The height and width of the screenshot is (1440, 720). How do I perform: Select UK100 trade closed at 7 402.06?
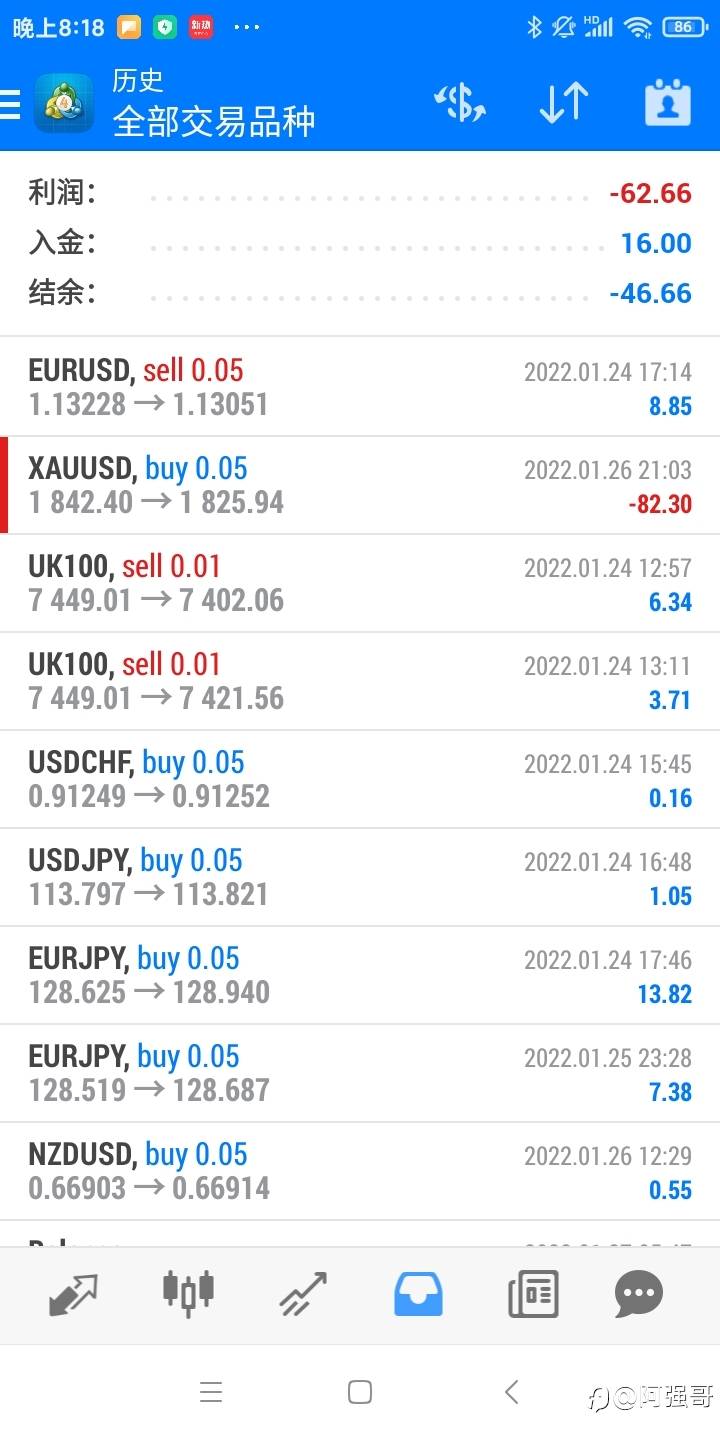360,583
